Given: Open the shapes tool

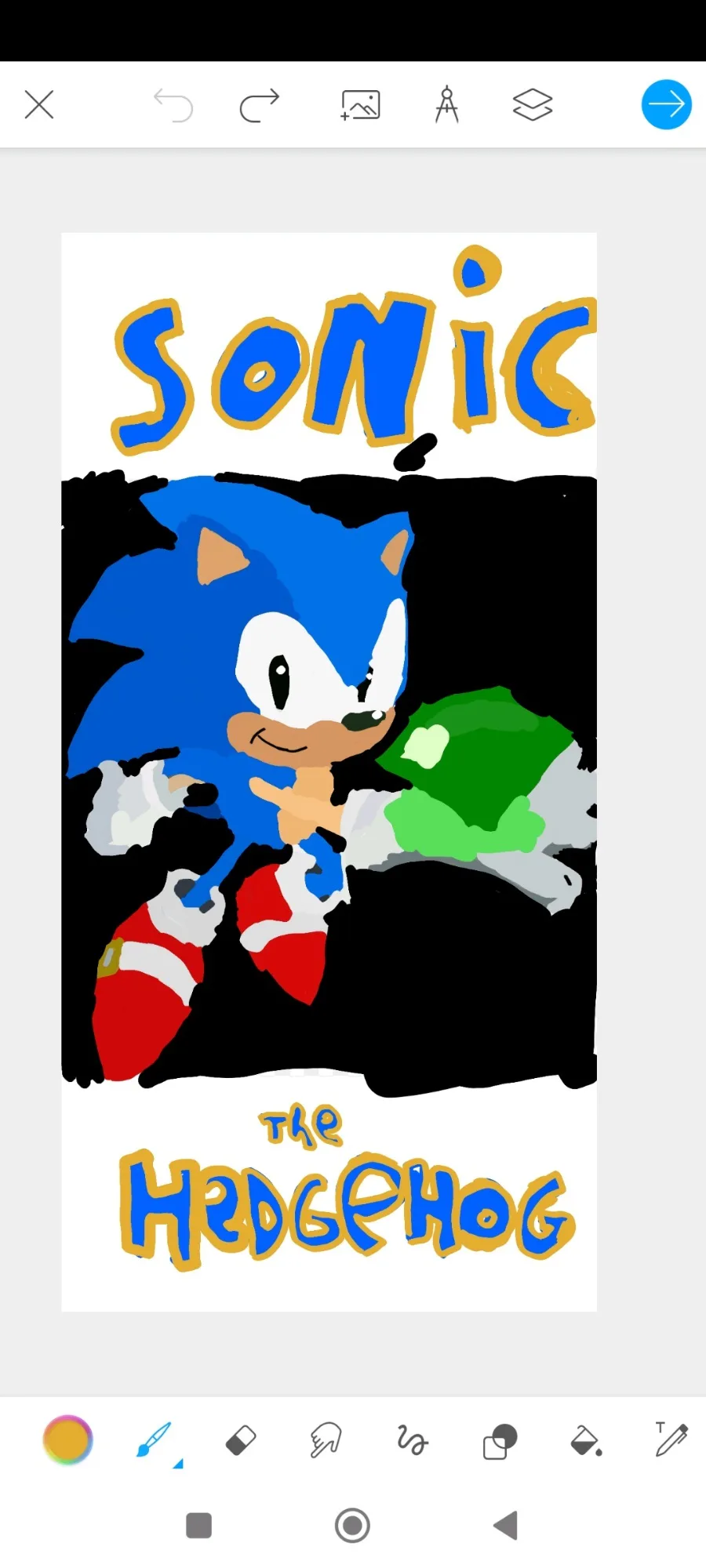Looking at the screenshot, I should (500, 1441).
